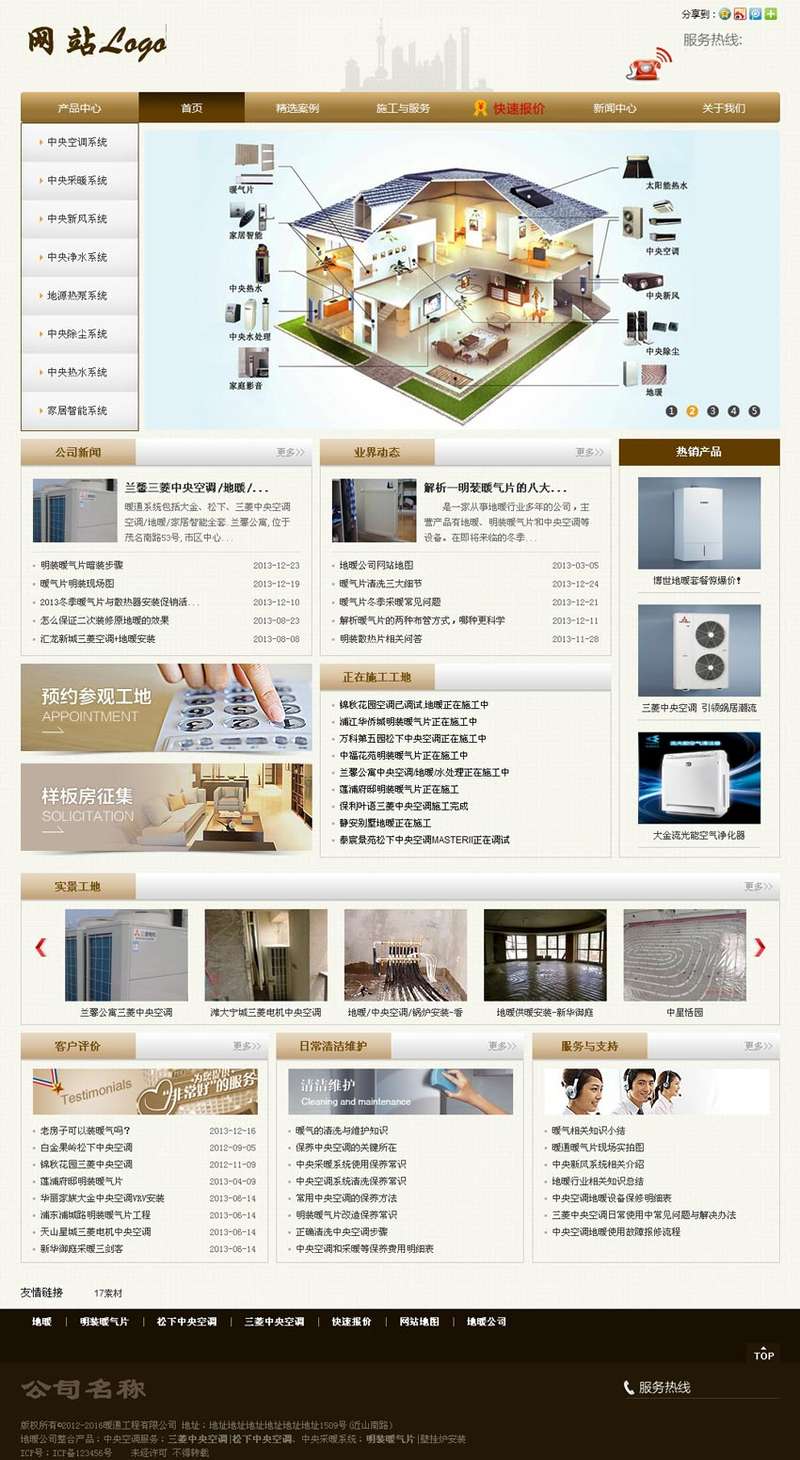
Task: View hot product 博世地暖套餐
Action: 698,523
